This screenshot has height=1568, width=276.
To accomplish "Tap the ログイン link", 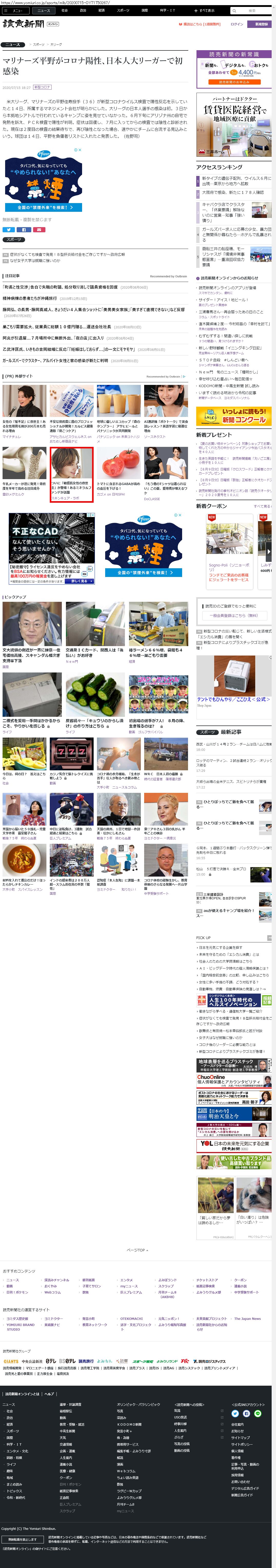I will pos(236,24).
